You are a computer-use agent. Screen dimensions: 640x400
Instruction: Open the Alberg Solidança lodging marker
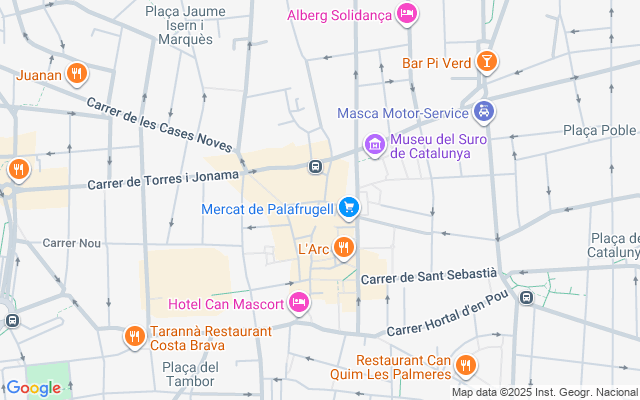406,14
